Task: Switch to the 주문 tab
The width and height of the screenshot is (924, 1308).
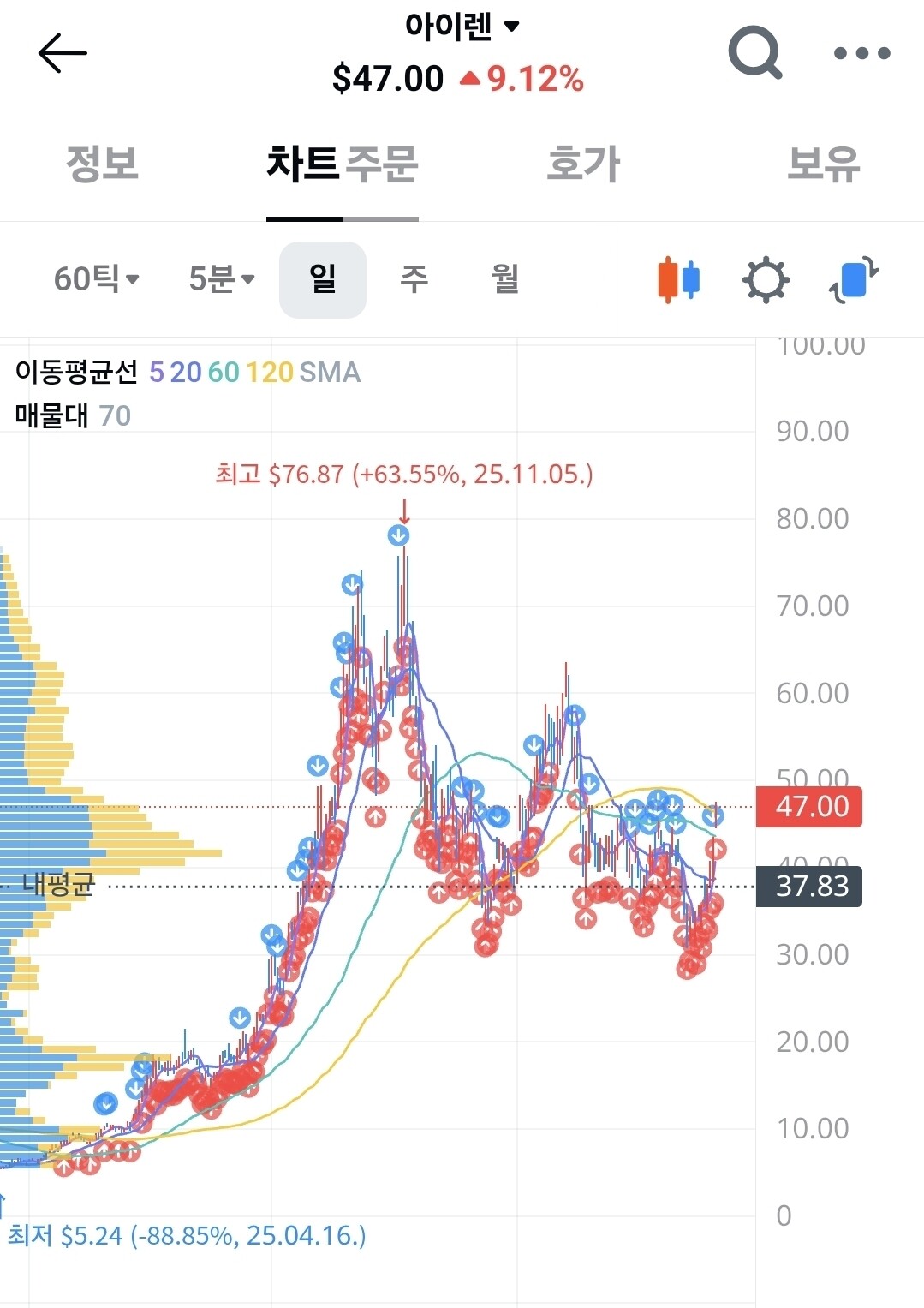Action: pos(382,164)
